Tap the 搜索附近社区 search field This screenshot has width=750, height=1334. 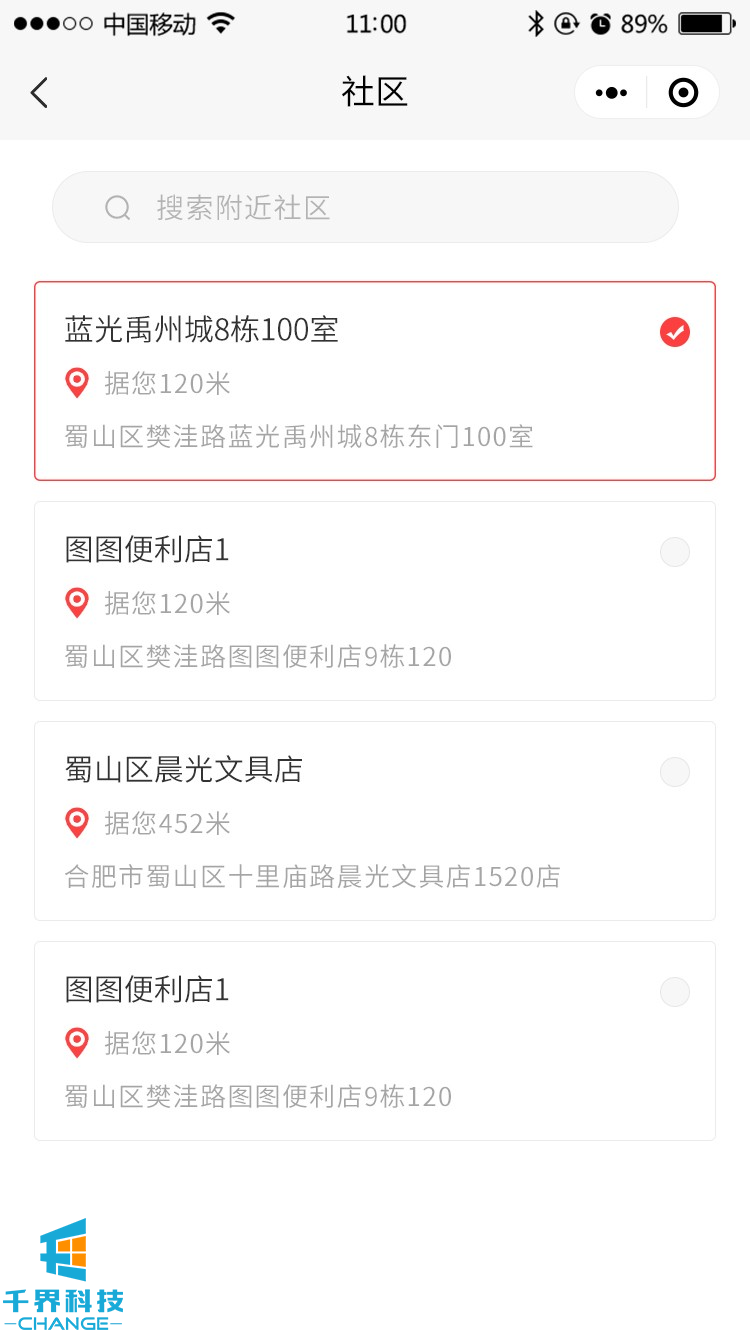click(365, 208)
